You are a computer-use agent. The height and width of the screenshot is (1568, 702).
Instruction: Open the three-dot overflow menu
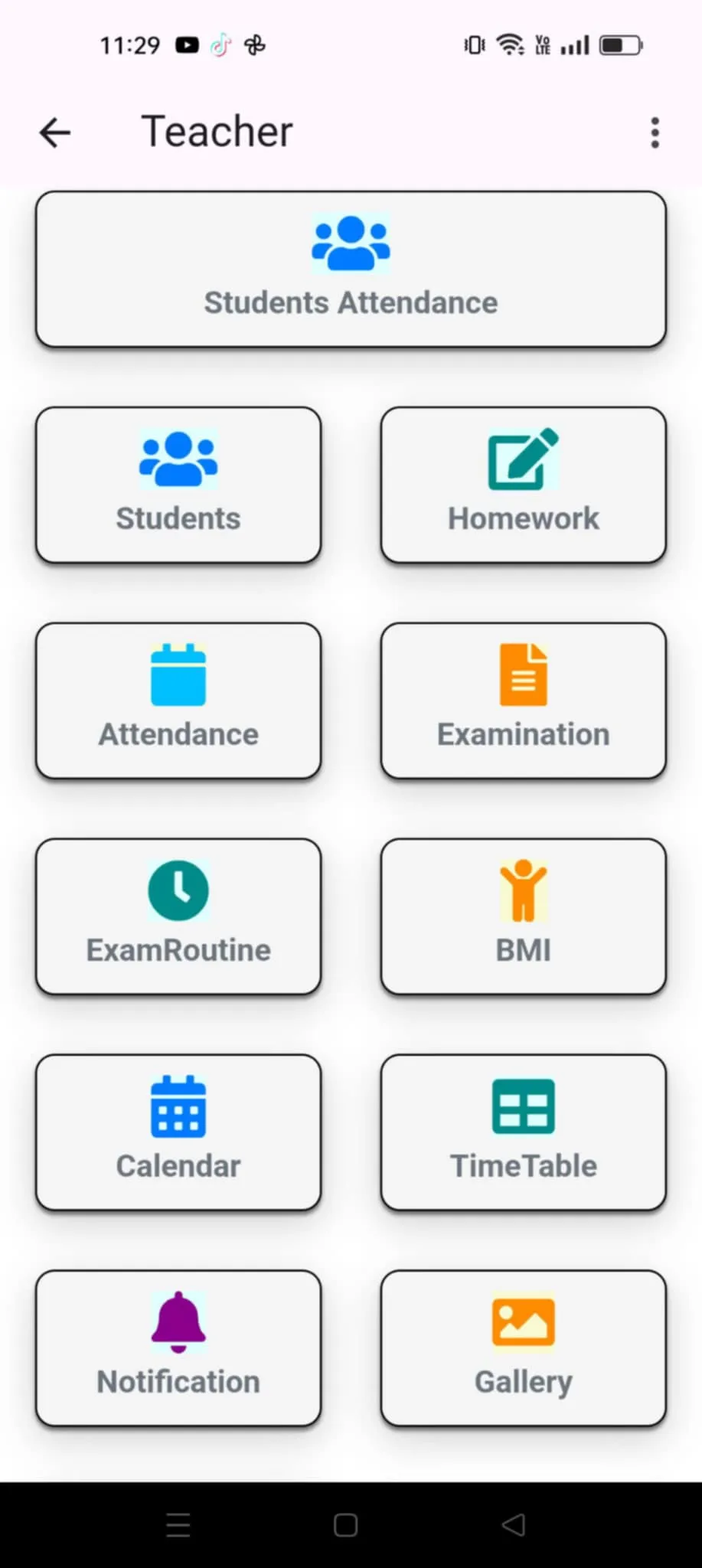(655, 132)
